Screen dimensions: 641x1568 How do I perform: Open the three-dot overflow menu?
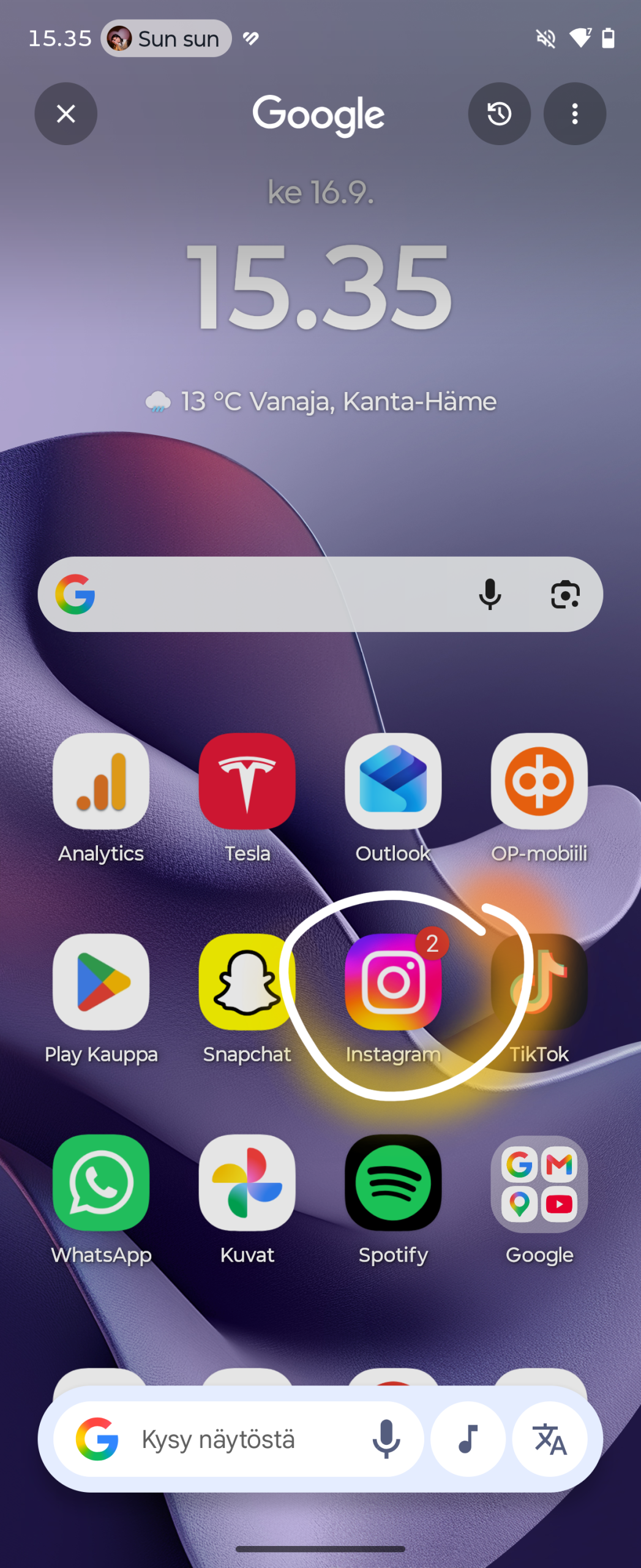(x=574, y=114)
